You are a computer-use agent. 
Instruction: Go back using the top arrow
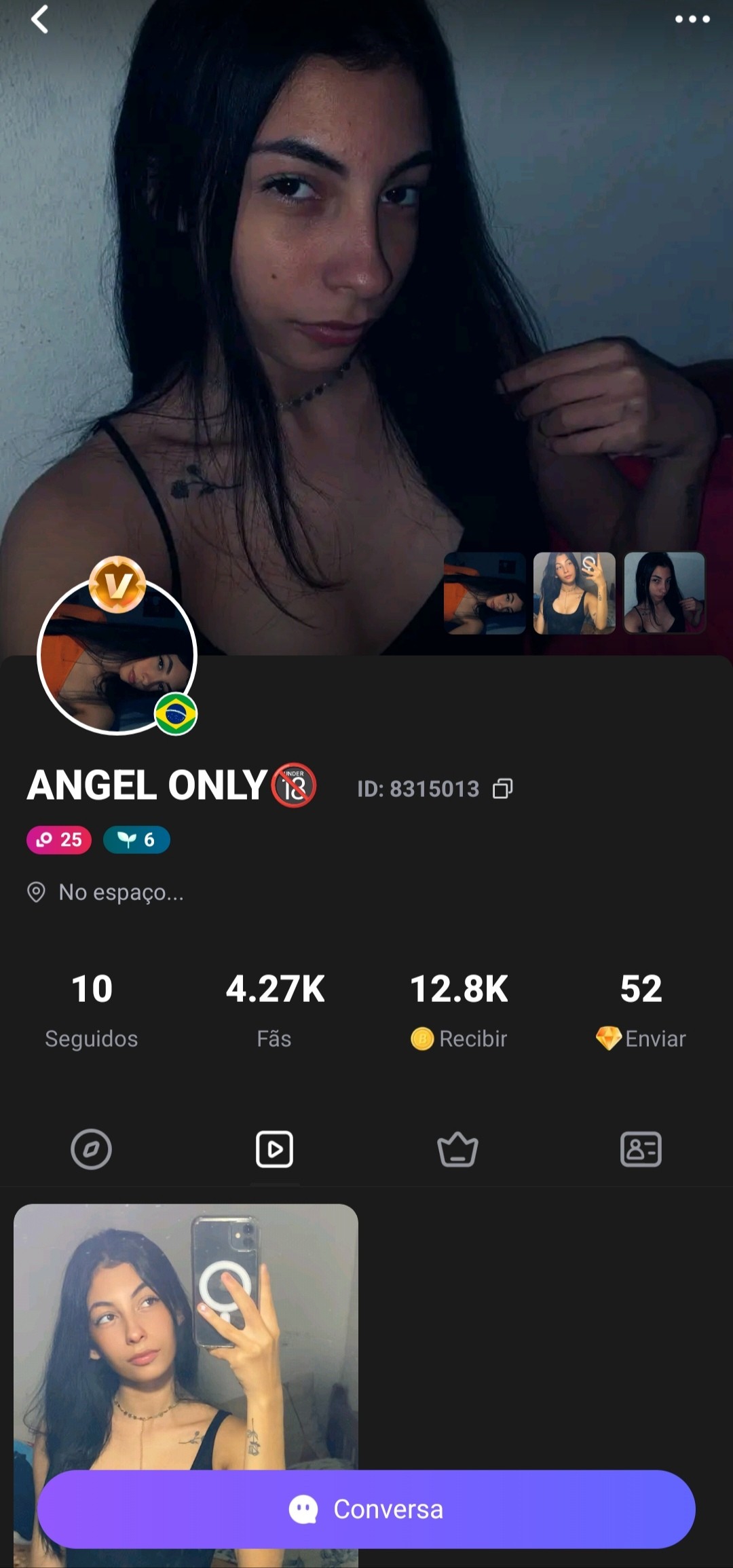click(x=39, y=19)
